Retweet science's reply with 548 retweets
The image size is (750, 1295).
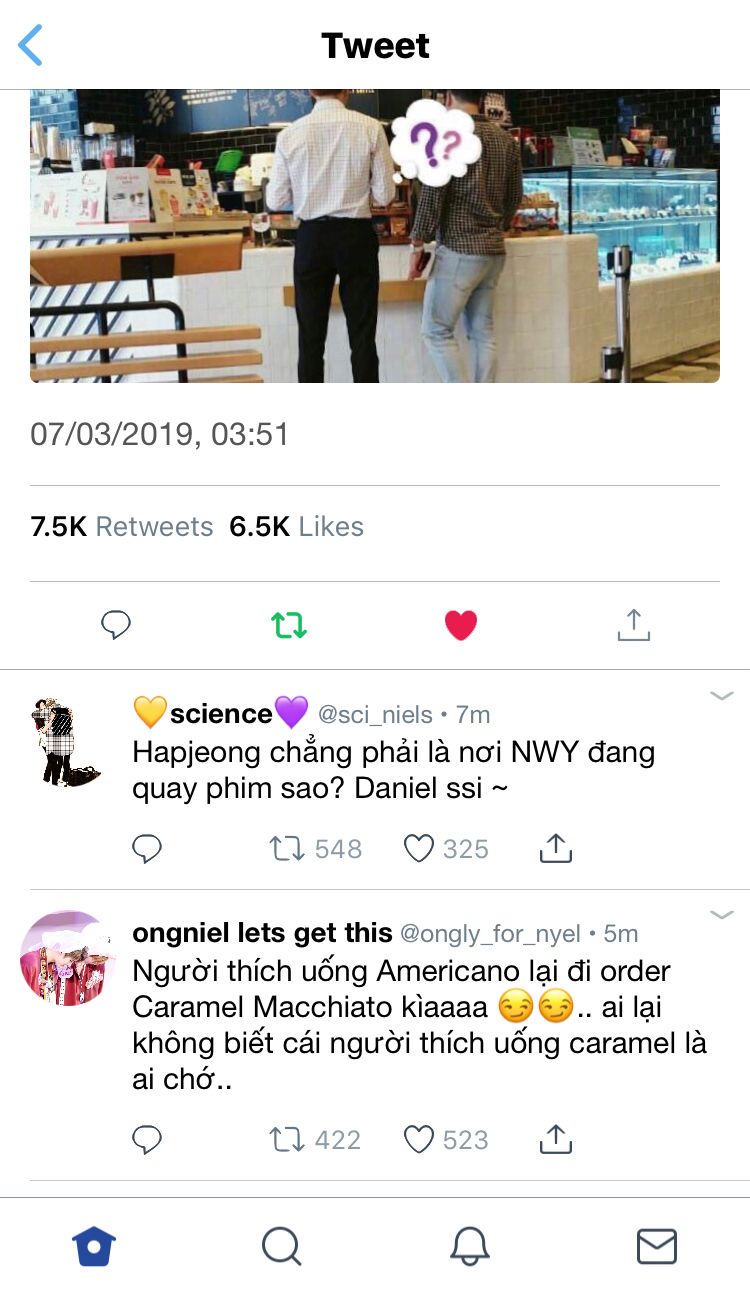click(x=286, y=849)
